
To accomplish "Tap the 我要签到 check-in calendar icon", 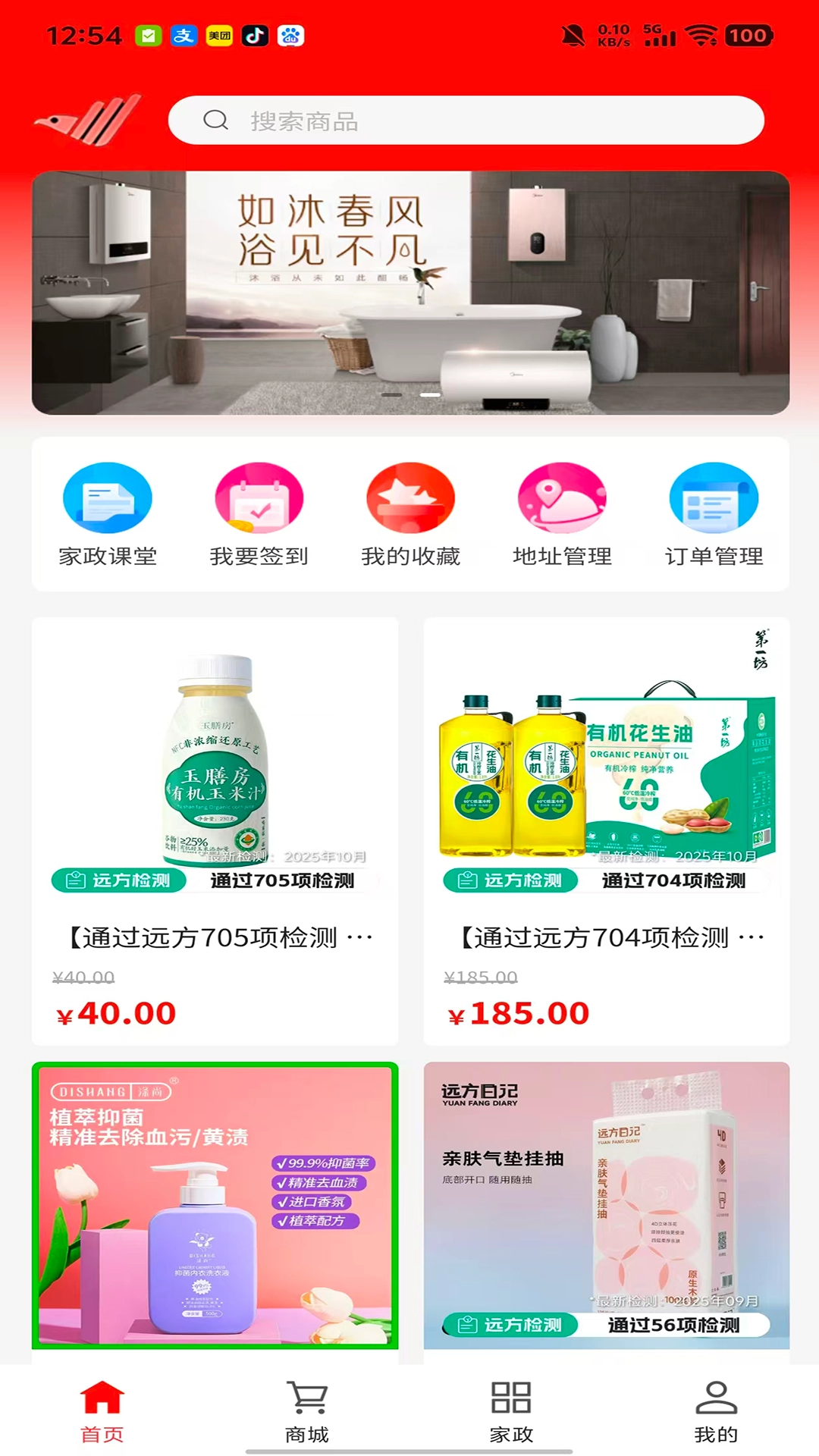I will 259,498.
